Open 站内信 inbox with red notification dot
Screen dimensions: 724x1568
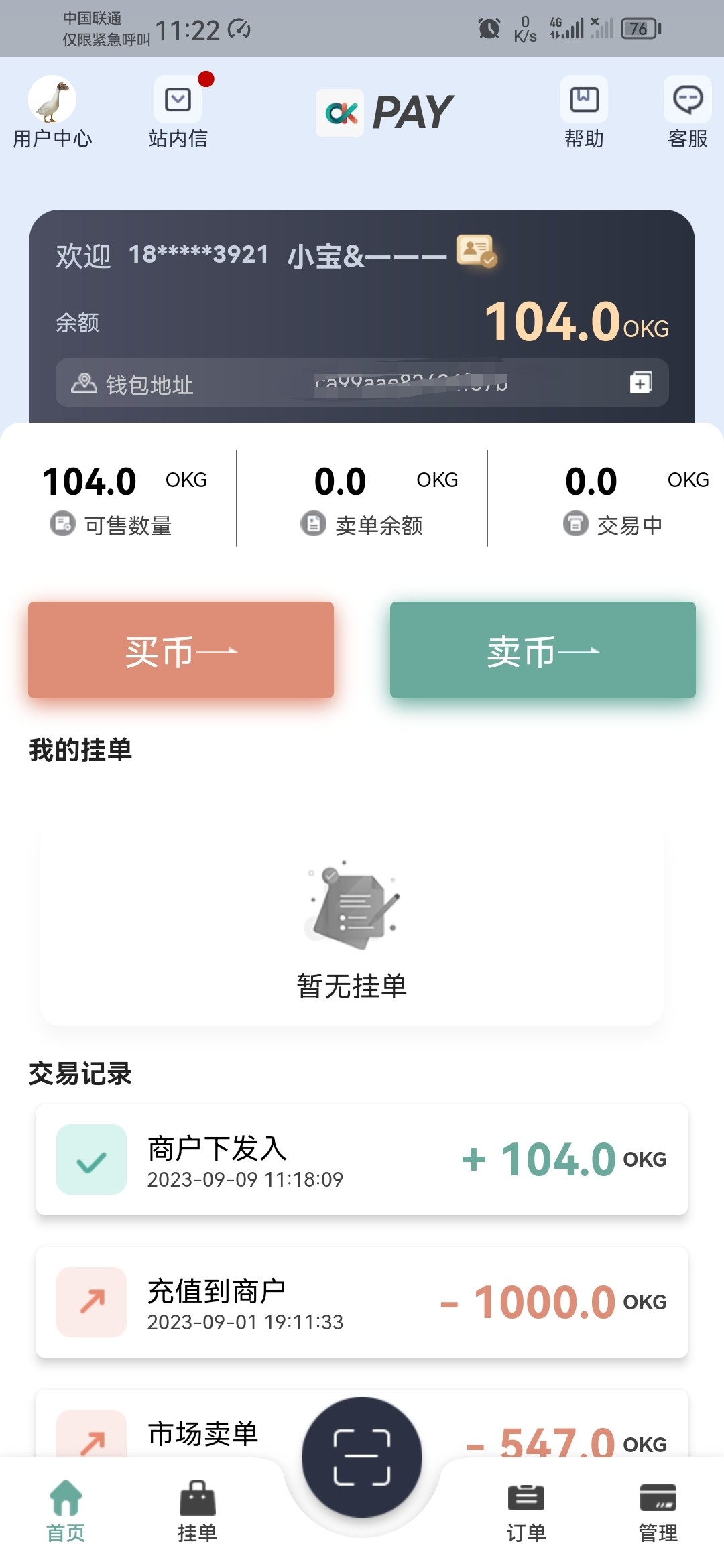pos(178,101)
